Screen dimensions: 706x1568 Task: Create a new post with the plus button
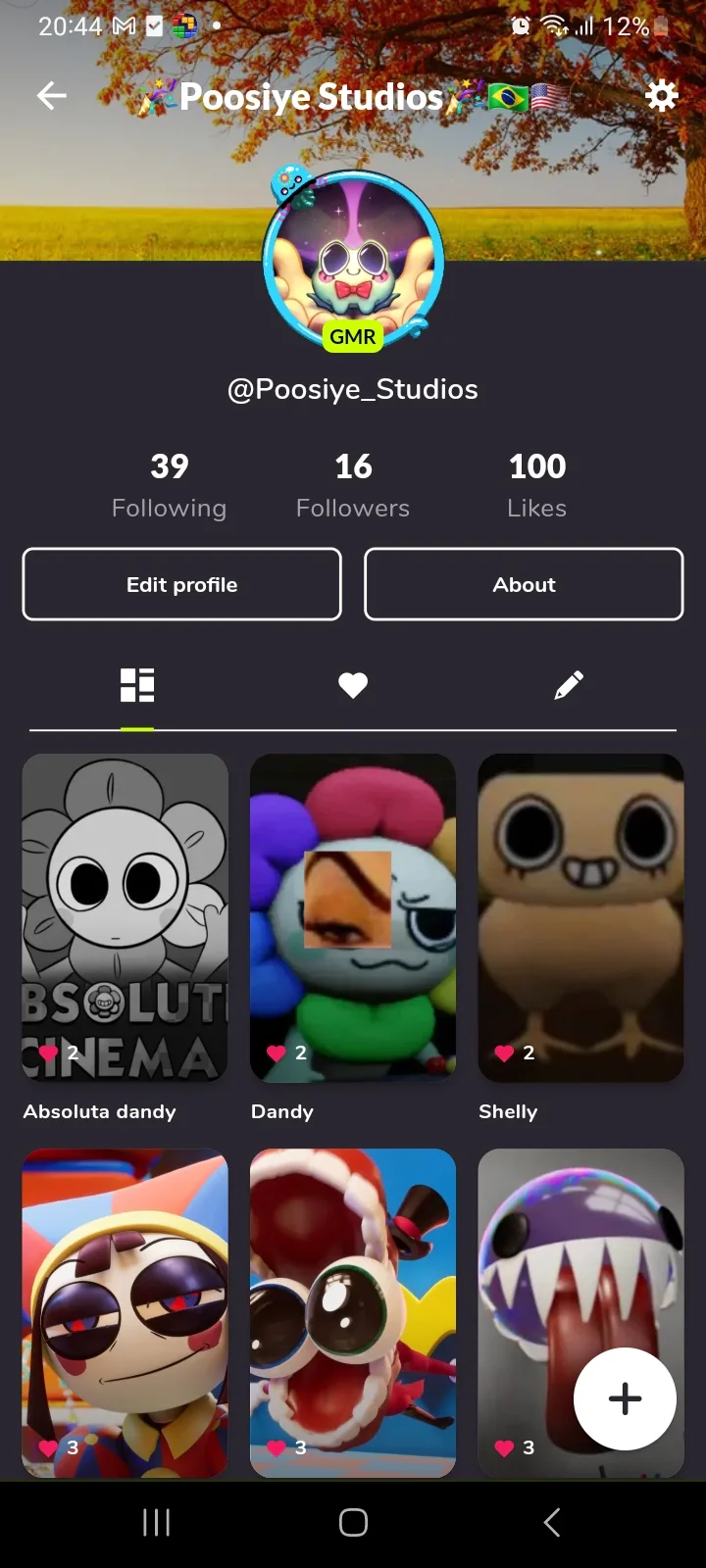[625, 1398]
